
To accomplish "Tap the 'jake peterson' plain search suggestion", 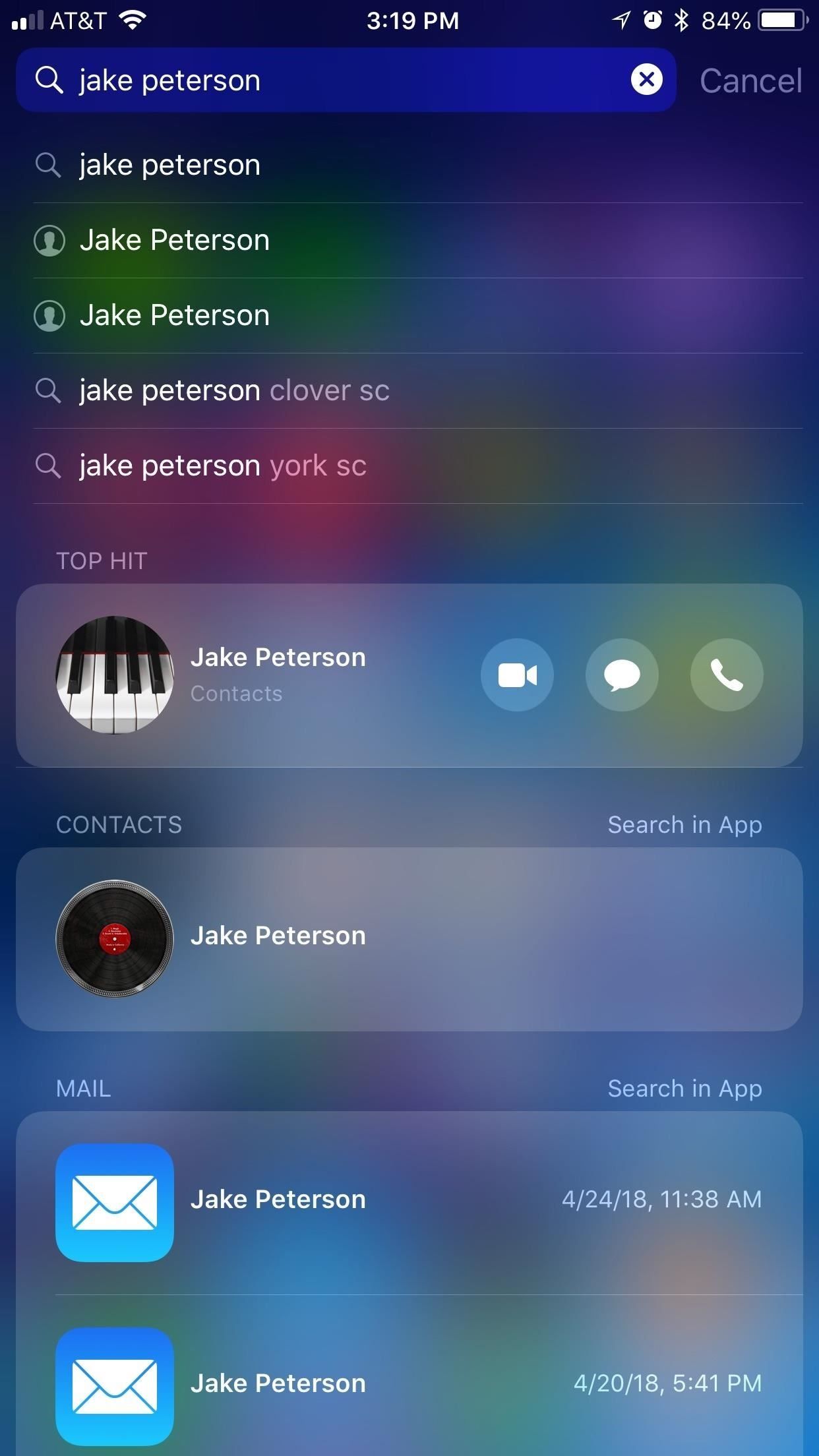I will tap(169, 164).
